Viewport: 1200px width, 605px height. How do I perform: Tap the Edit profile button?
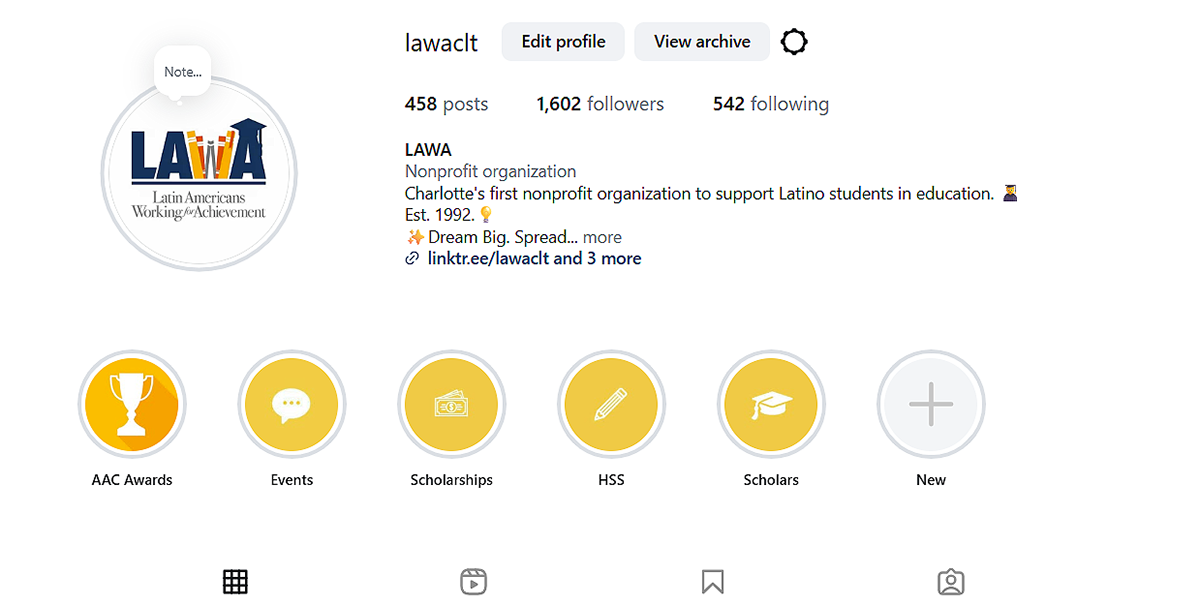(563, 42)
